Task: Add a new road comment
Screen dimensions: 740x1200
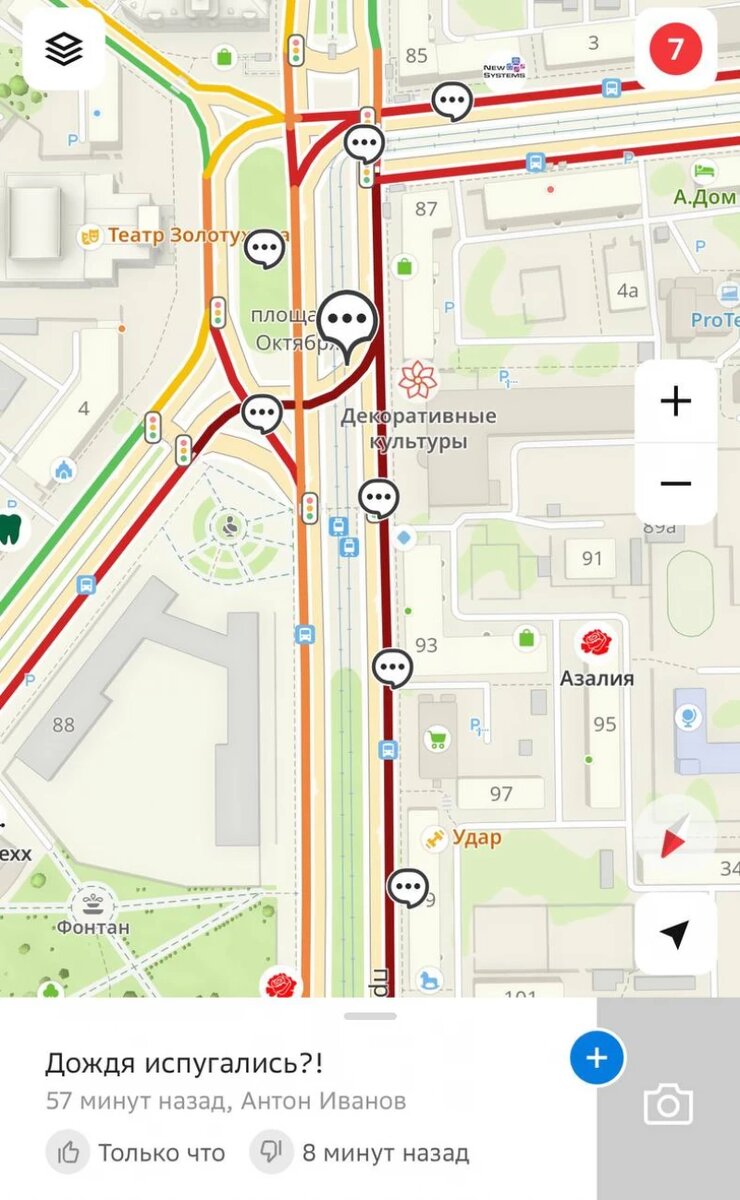Action: 597,1057
